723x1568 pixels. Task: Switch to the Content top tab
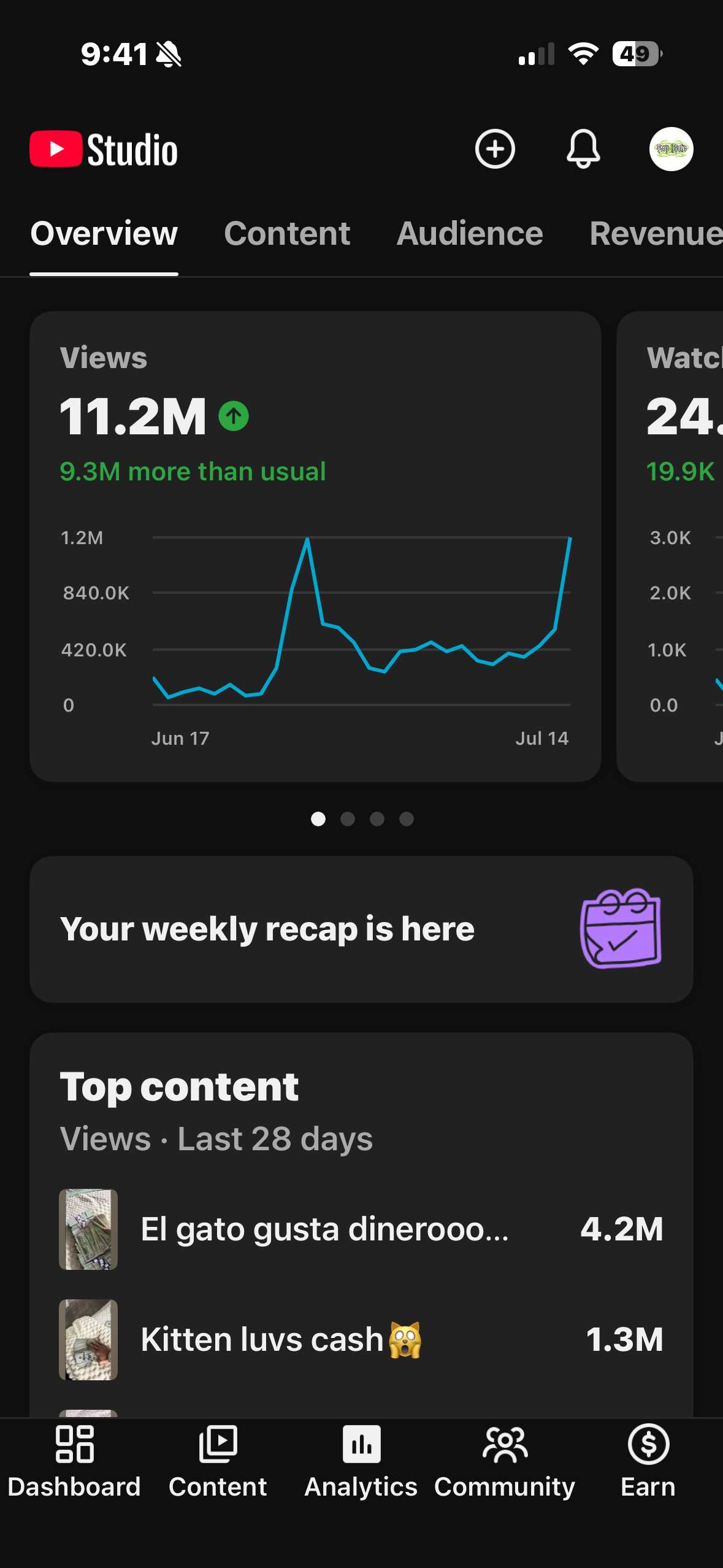coord(287,234)
